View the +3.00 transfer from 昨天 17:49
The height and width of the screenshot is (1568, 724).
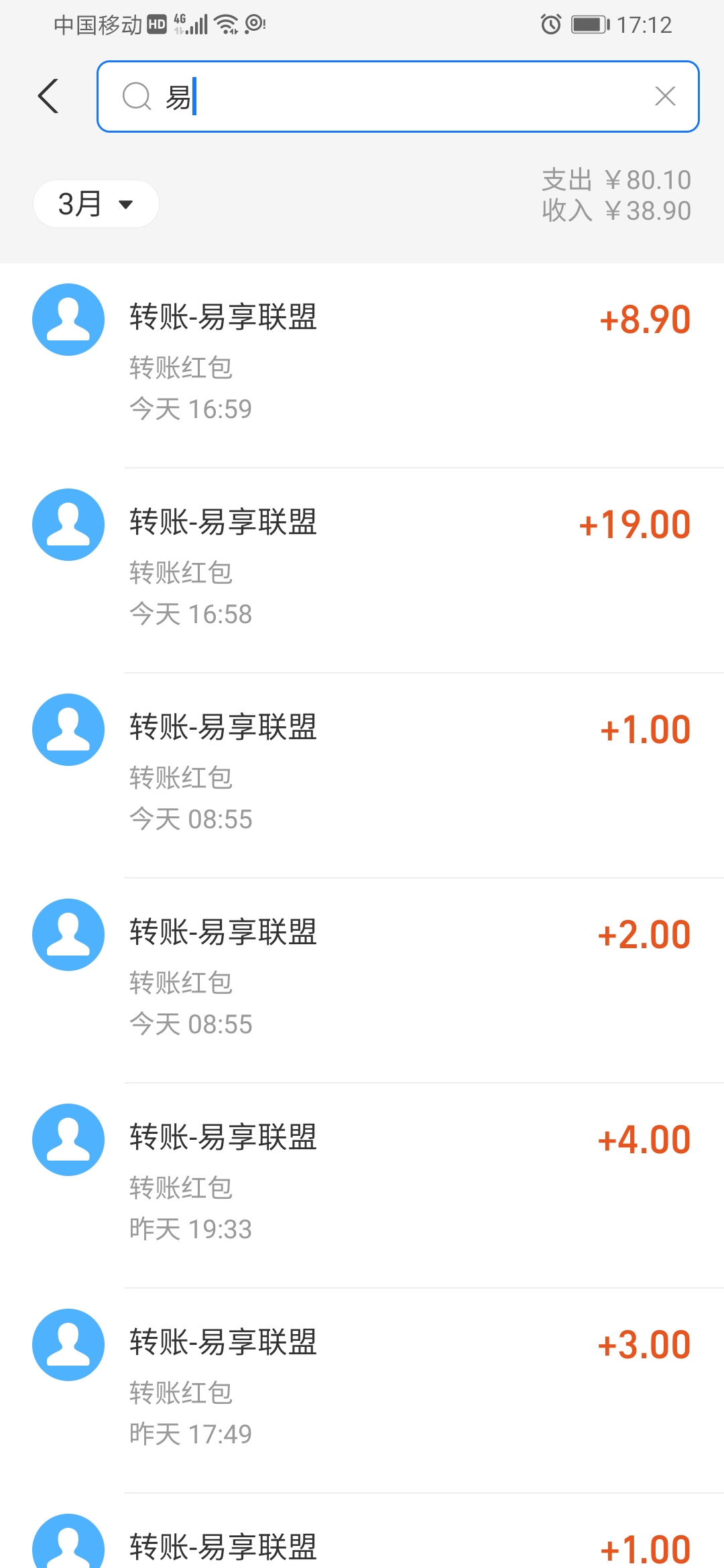point(362,1390)
